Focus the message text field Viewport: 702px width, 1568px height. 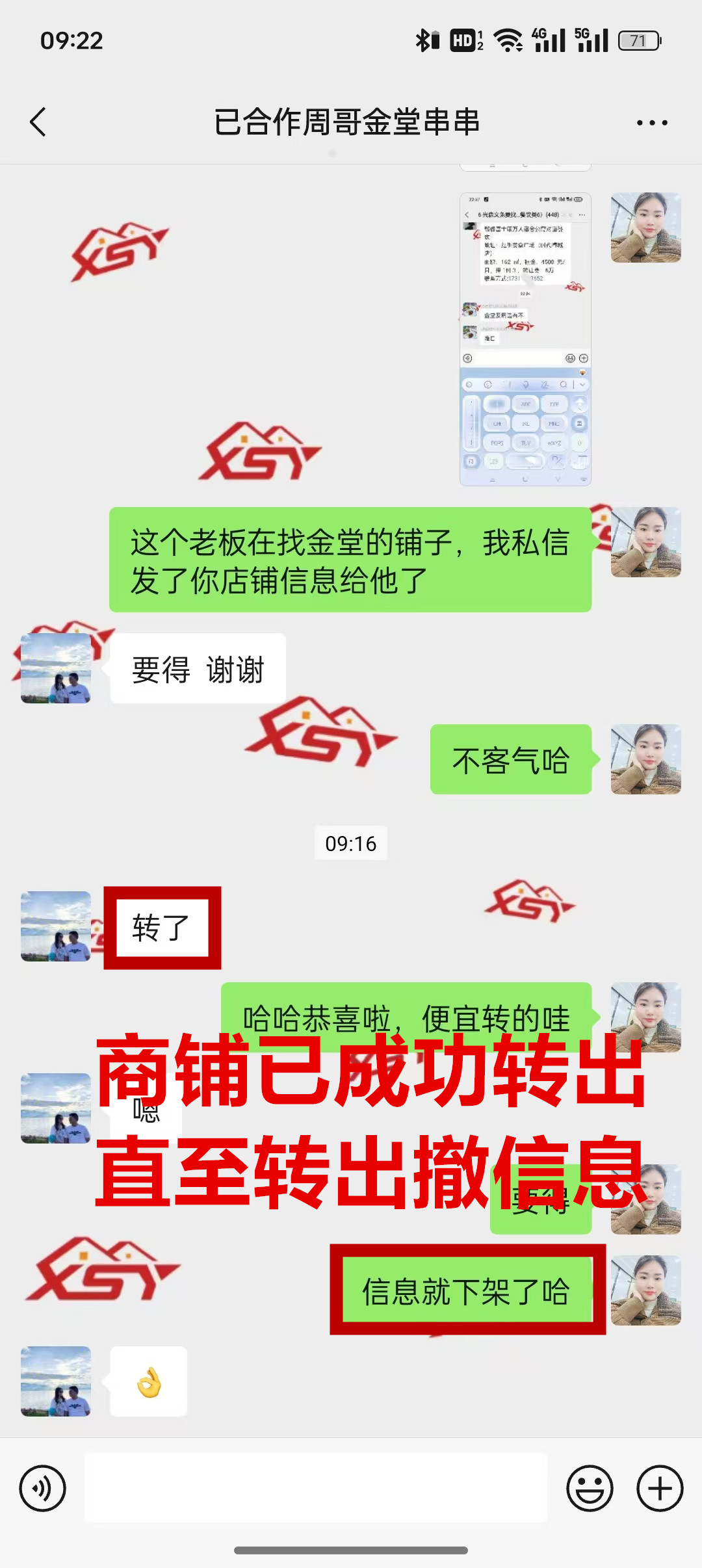[316, 1488]
